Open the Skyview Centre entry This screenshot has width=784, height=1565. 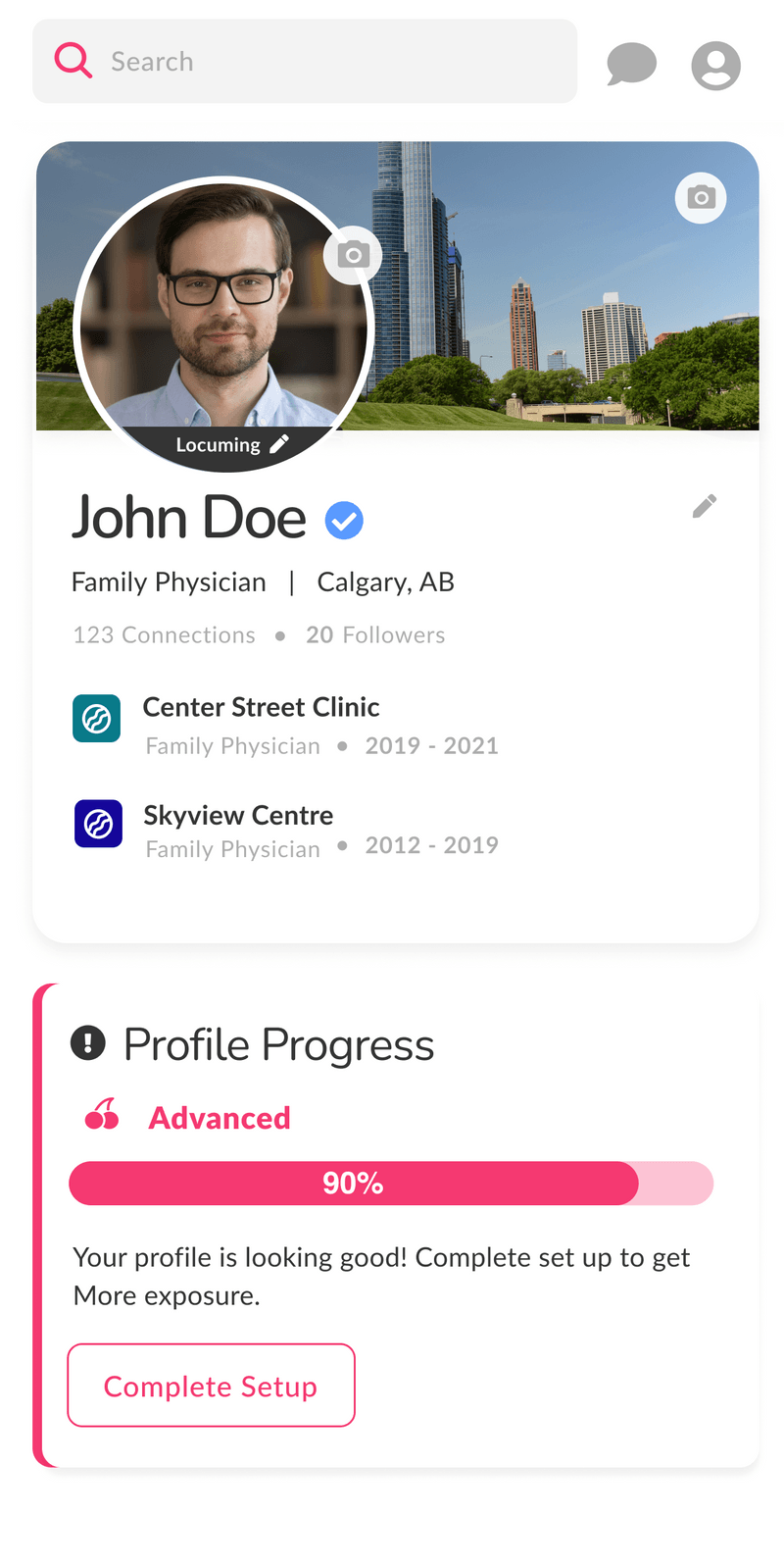point(238,815)
